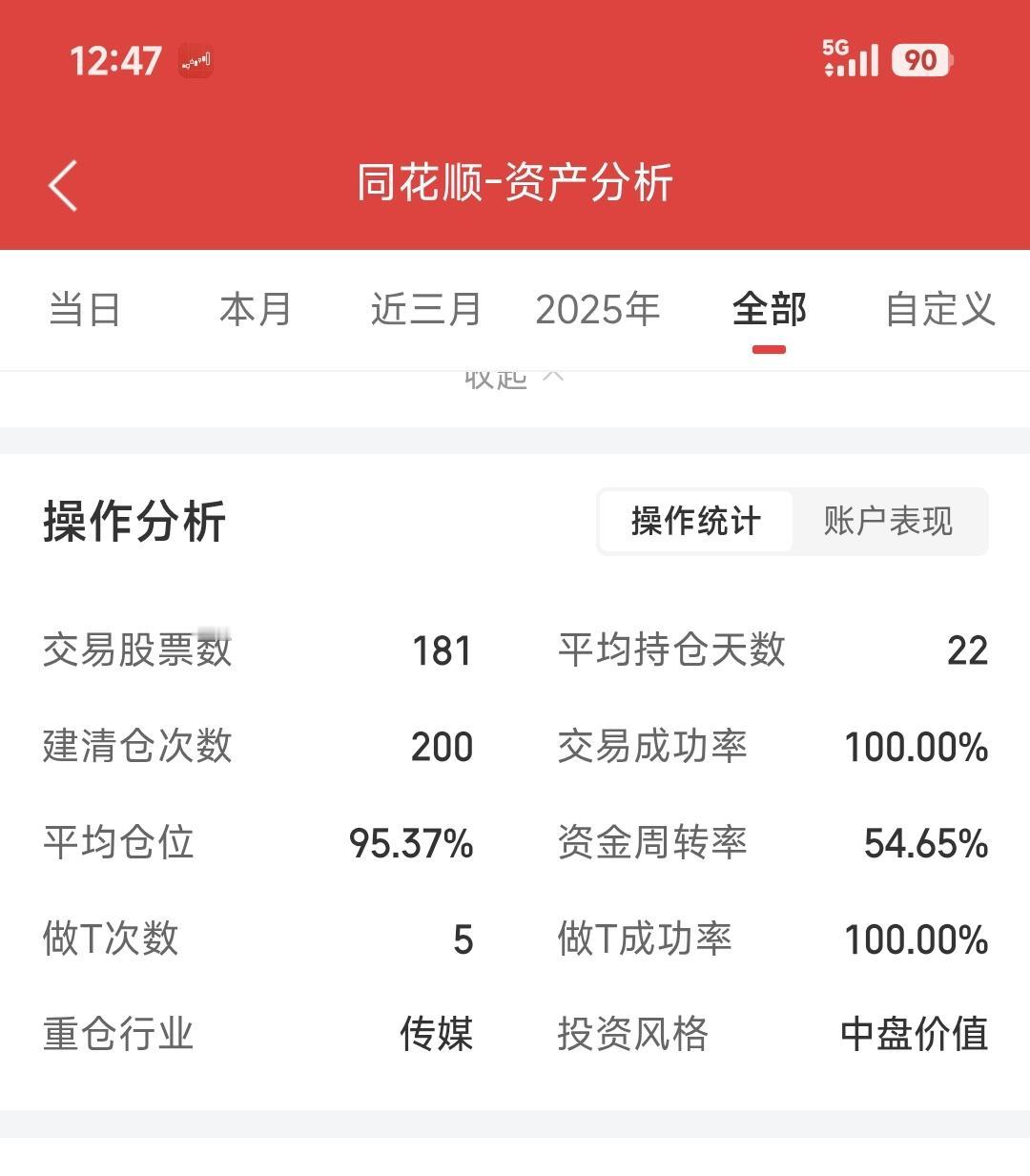Image resolution: width=1030 pixels, height=1176 pixels.
Task: Enable the 全部 time range
Action: click(x=769, y=309)
